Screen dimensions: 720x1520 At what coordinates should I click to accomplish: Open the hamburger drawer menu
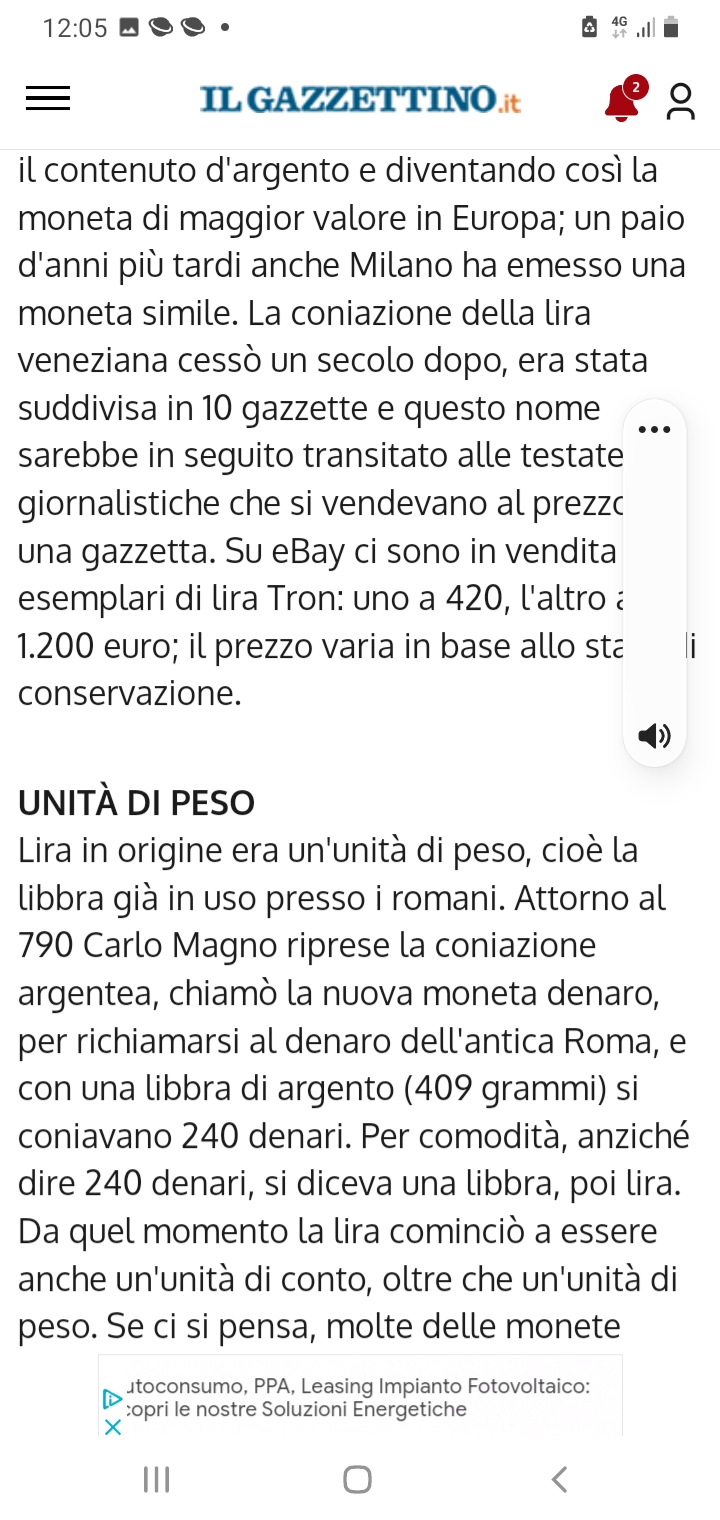click(48, 98)
